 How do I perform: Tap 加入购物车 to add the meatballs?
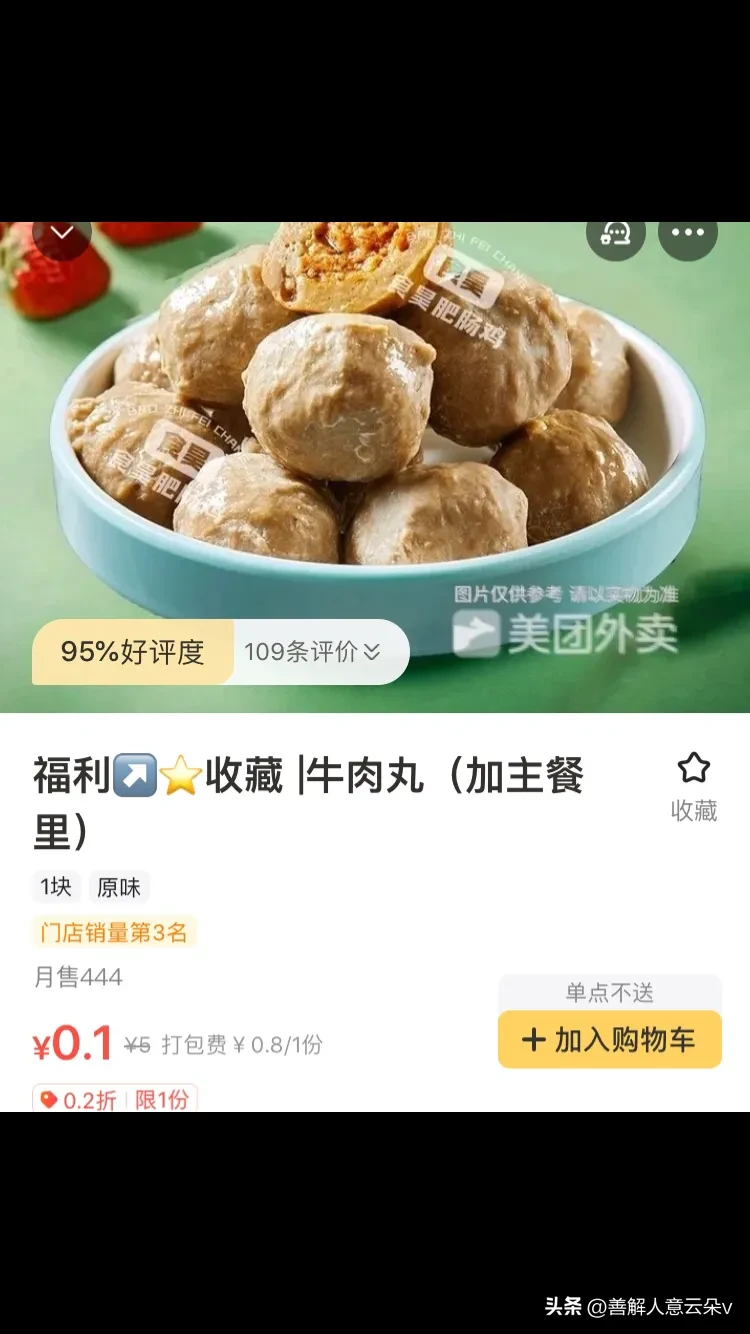[609, 1040]
